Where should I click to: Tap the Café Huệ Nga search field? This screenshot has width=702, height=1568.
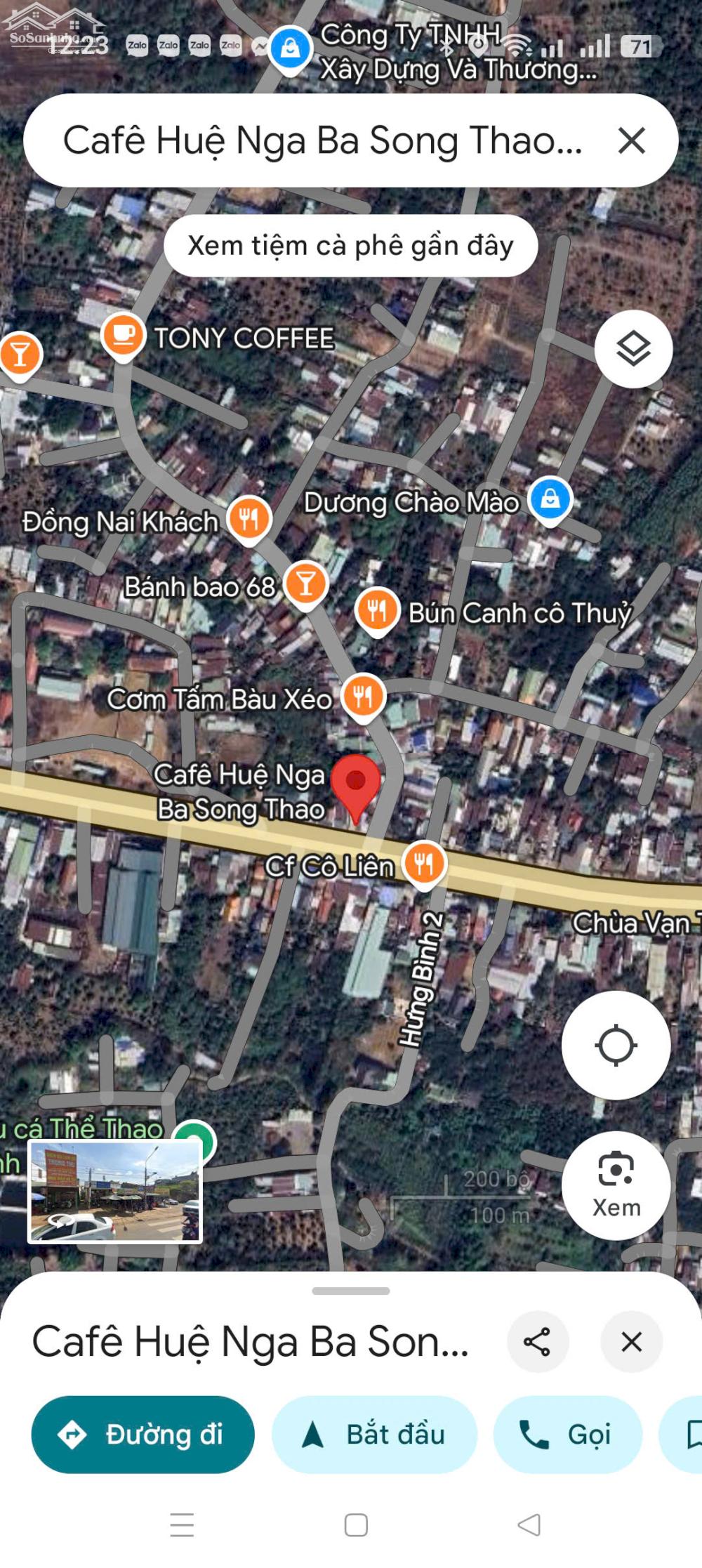[x=323, y=140]
